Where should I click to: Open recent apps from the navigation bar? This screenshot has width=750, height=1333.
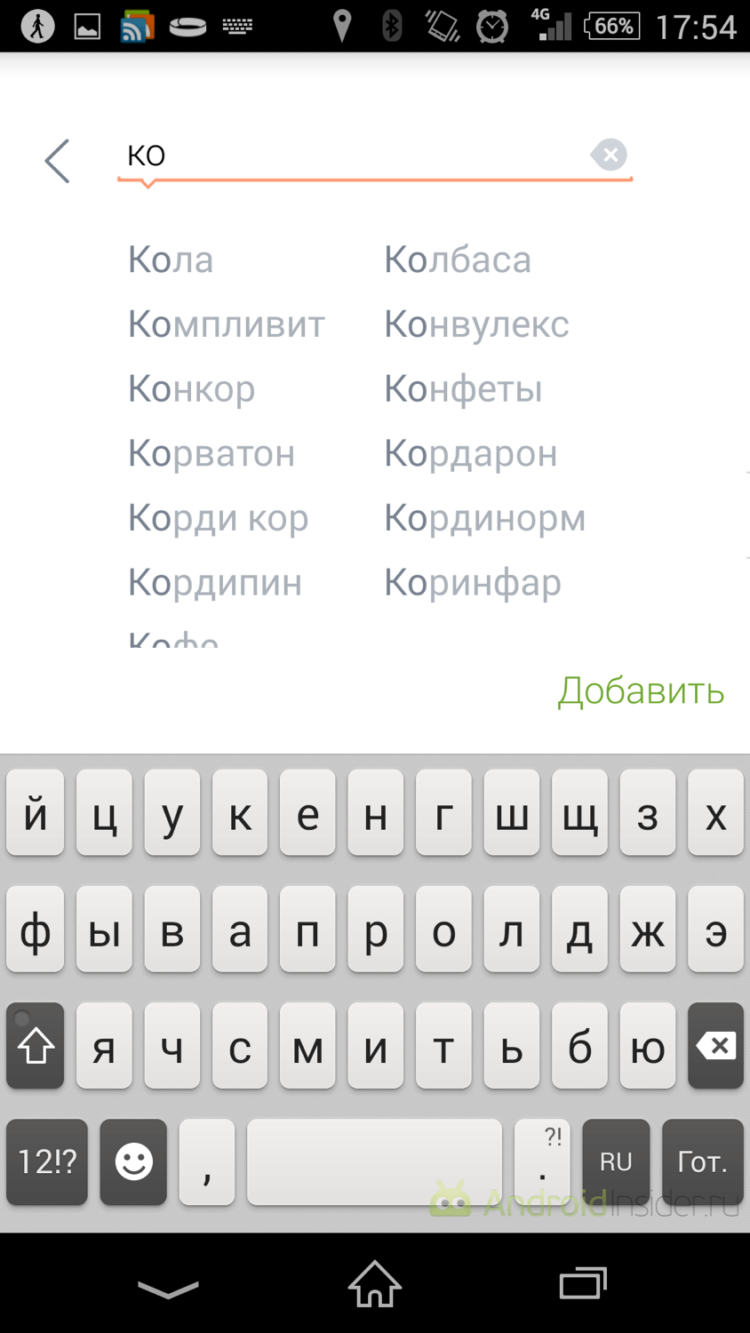[x=581, y=1288]
